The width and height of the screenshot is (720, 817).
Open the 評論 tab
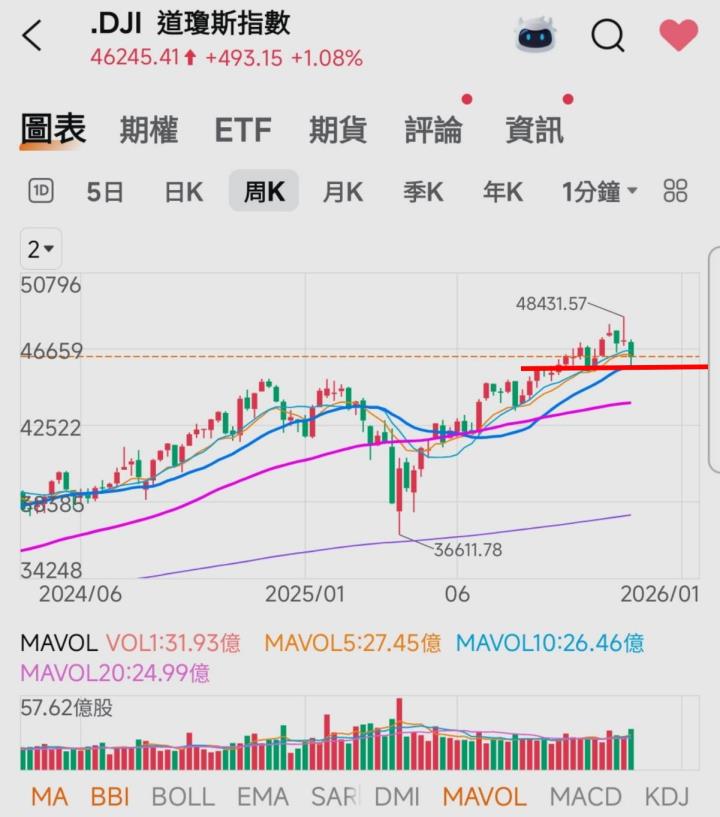tap(433, 130)
